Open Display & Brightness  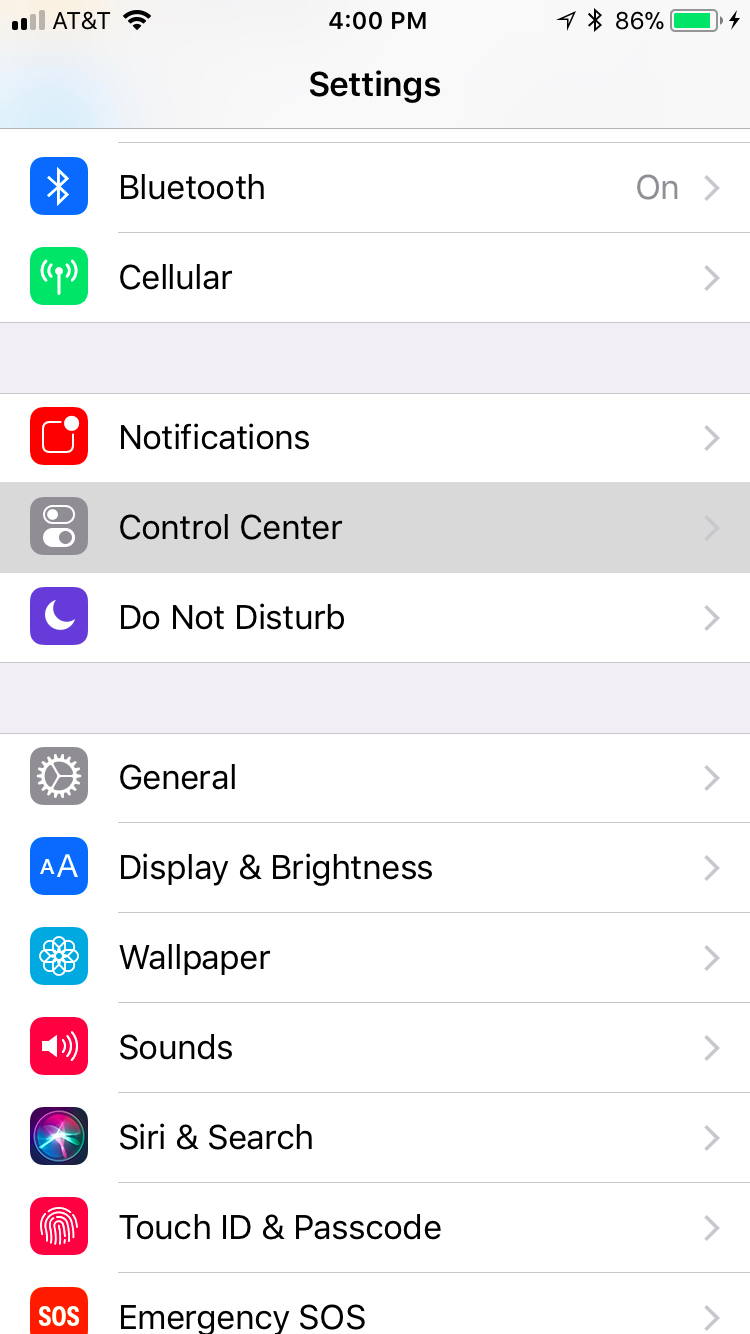[375, 868]
